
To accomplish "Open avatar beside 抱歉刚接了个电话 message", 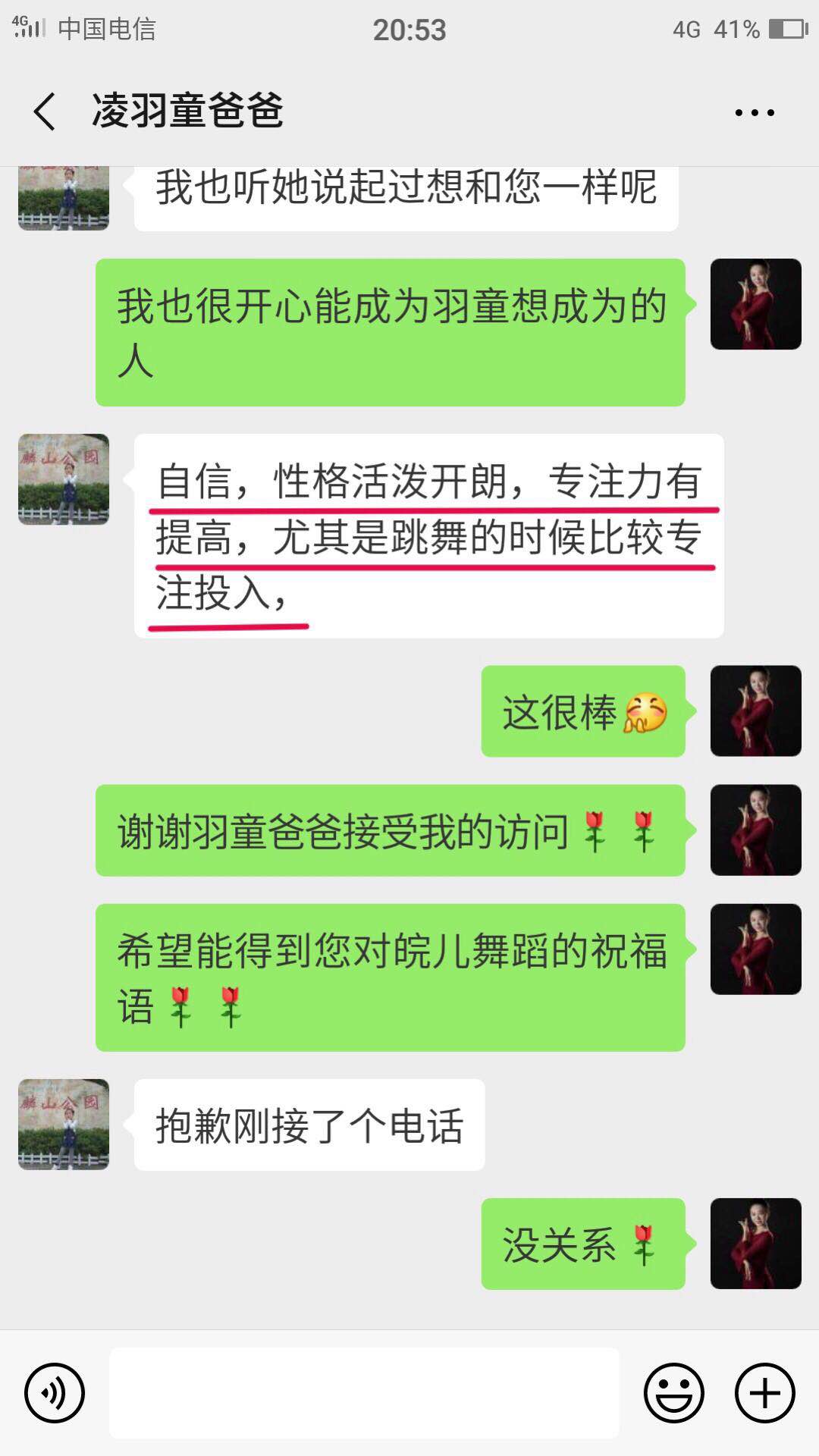I will [x=64, y=1125].
